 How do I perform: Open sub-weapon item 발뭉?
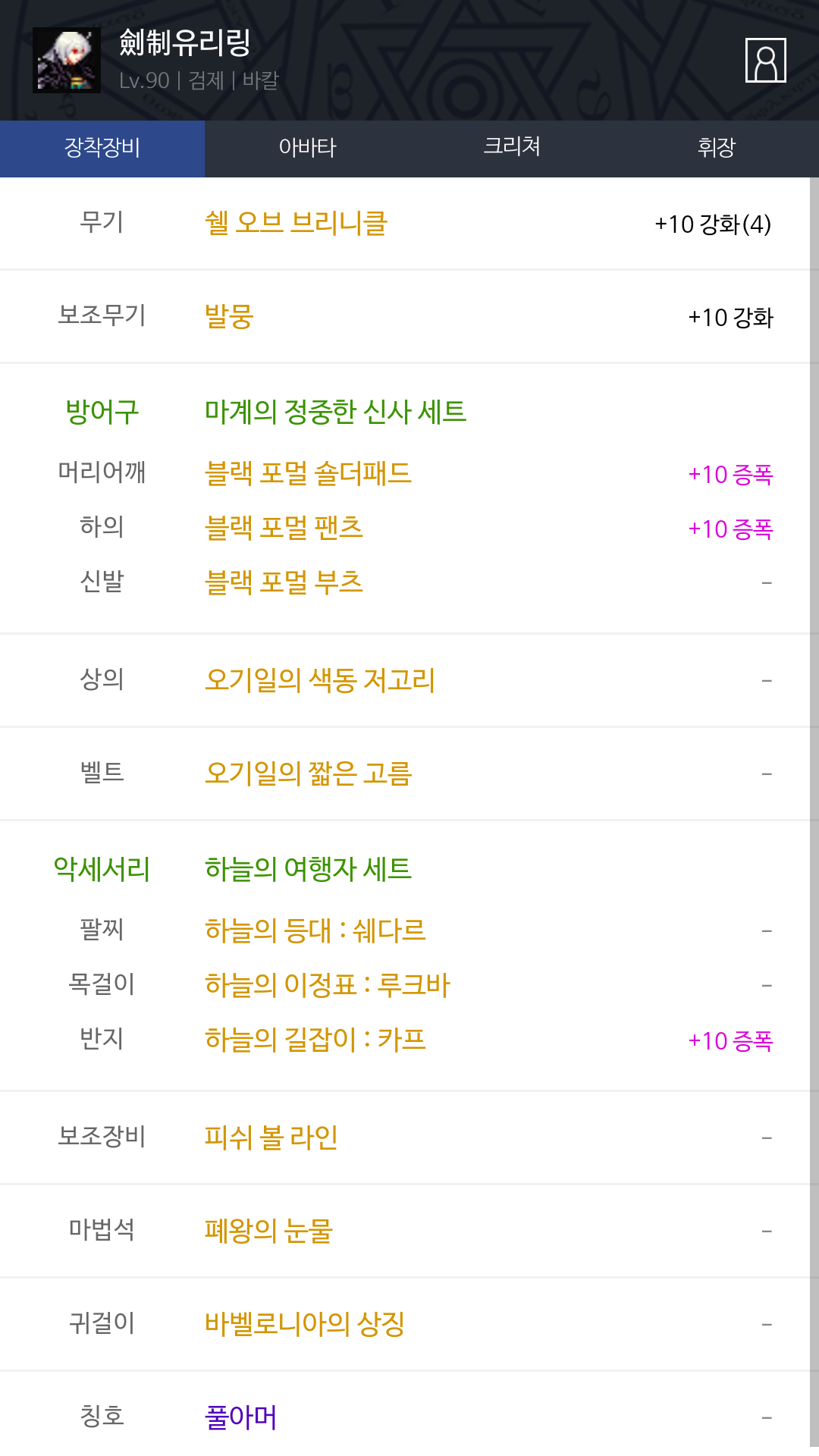229,316
